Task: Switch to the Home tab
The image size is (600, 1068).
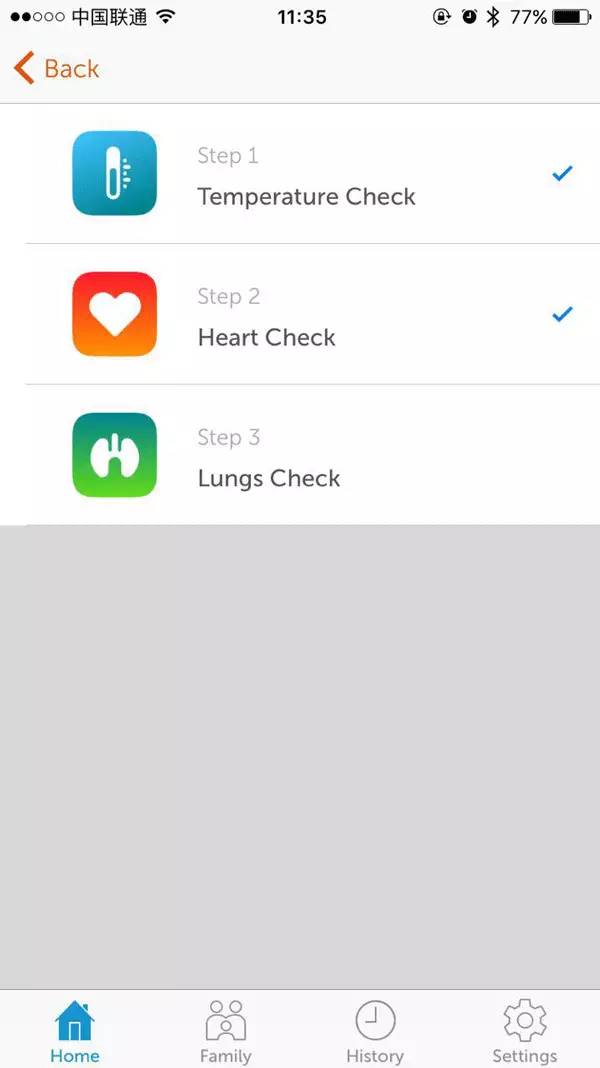Action: (75, 1031)
